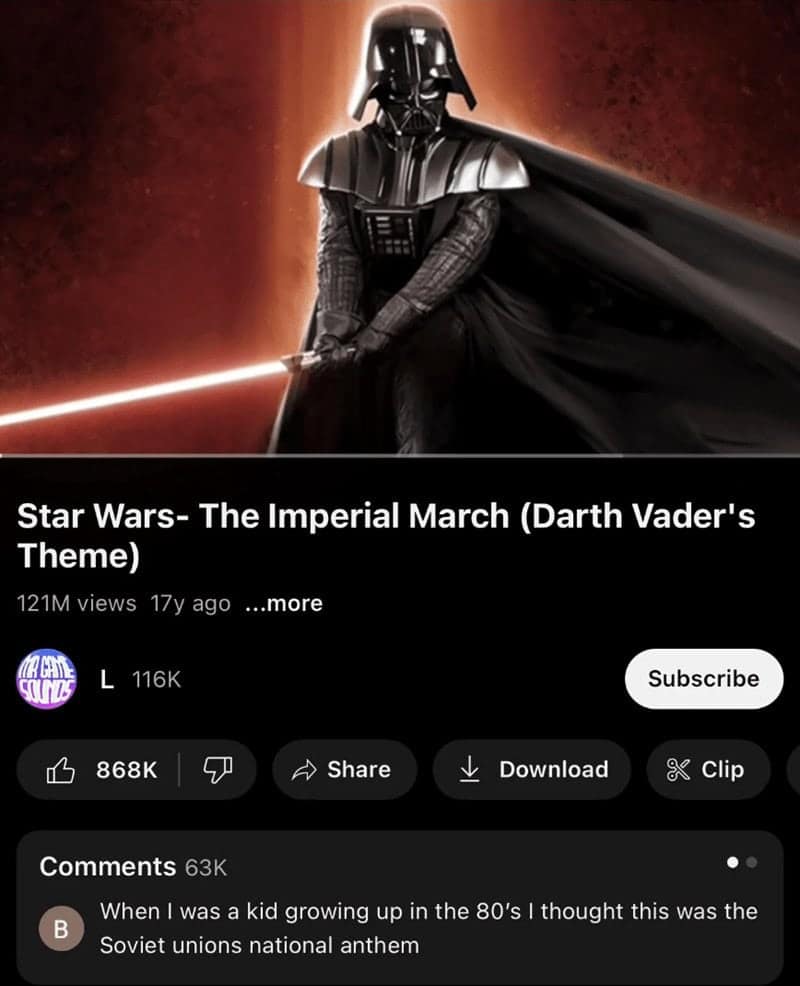Like the Imperial March video
This screenshot has height=986, width=800.
100,769
